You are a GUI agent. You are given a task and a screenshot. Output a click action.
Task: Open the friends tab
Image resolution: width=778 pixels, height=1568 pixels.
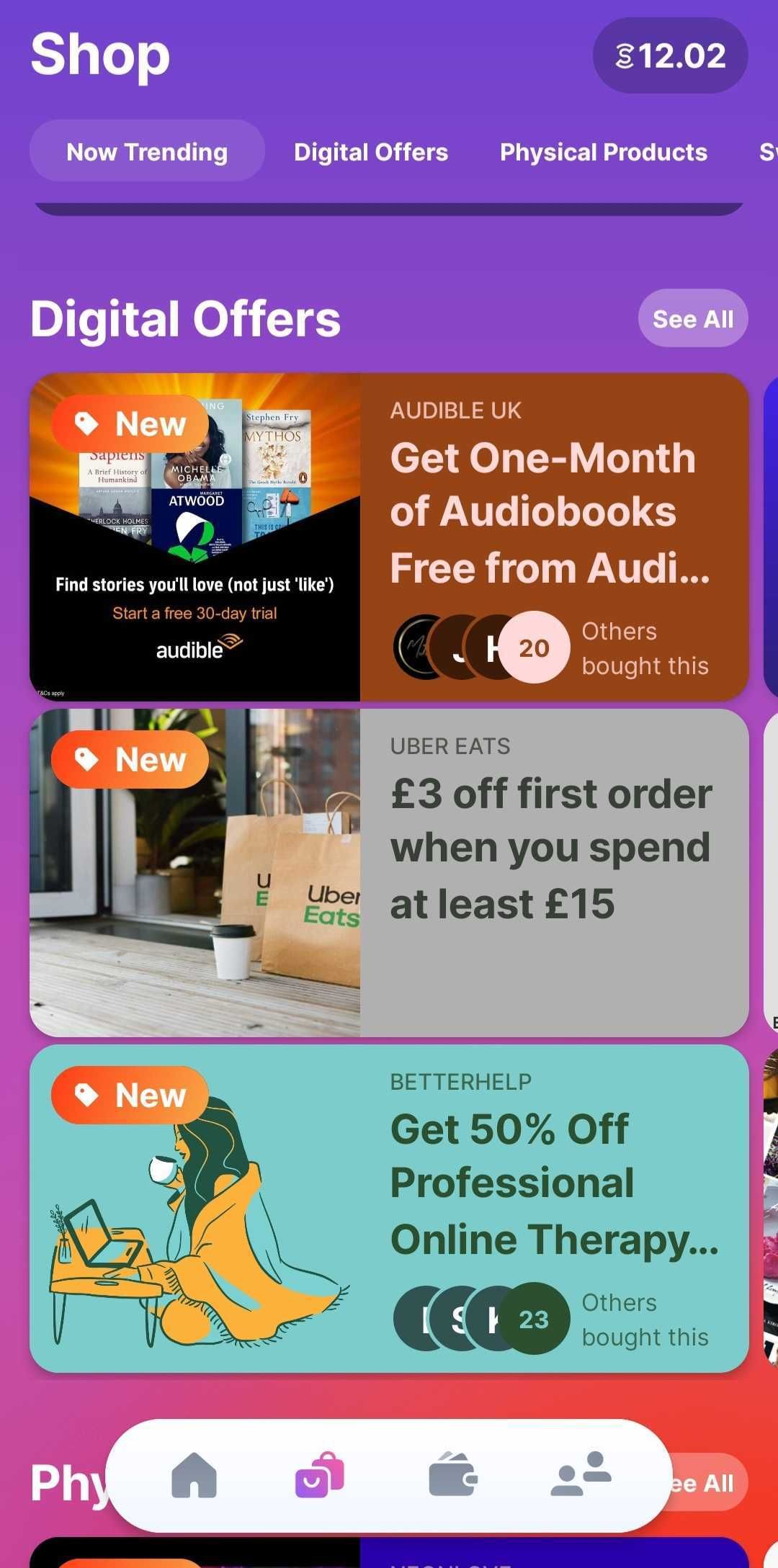[581, 1476]
